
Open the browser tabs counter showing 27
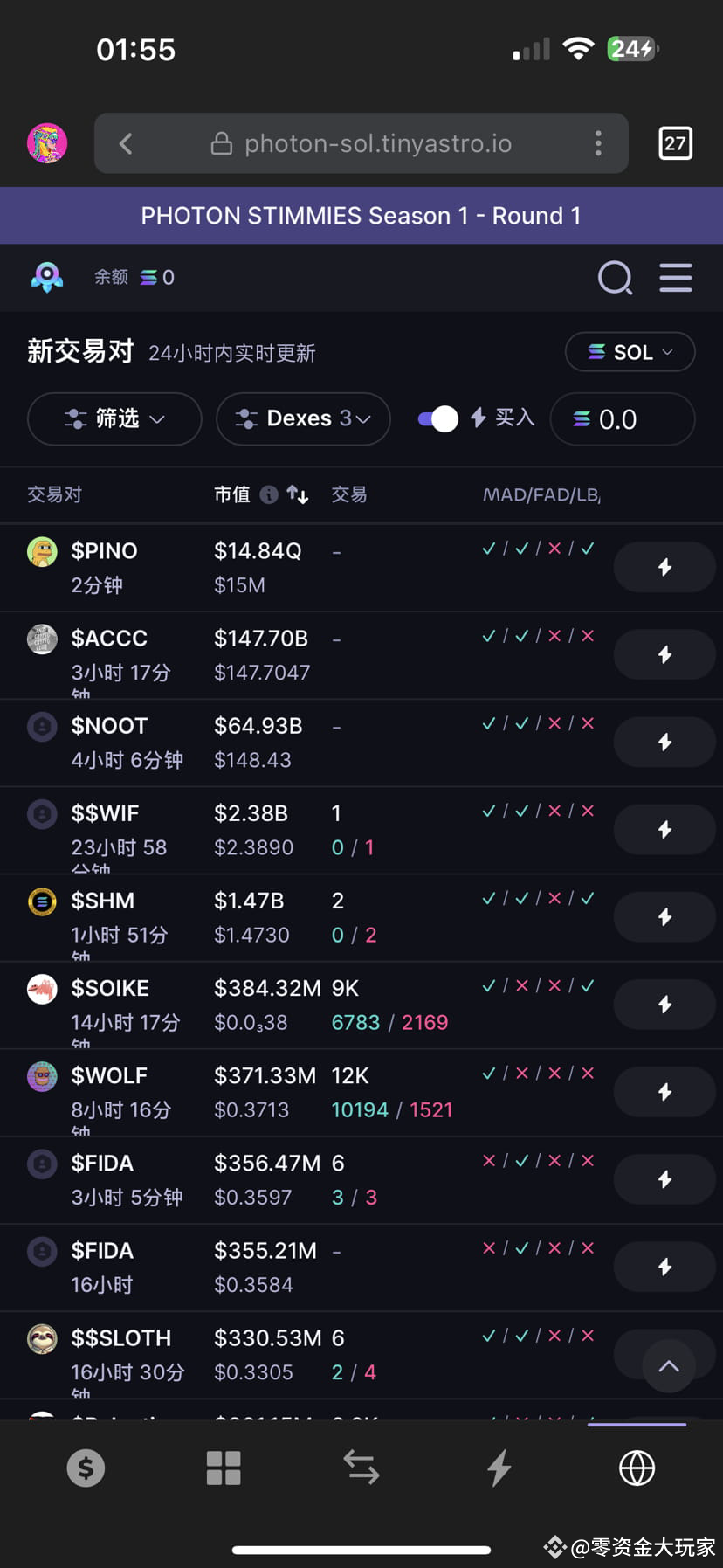(x=675, y=142)
